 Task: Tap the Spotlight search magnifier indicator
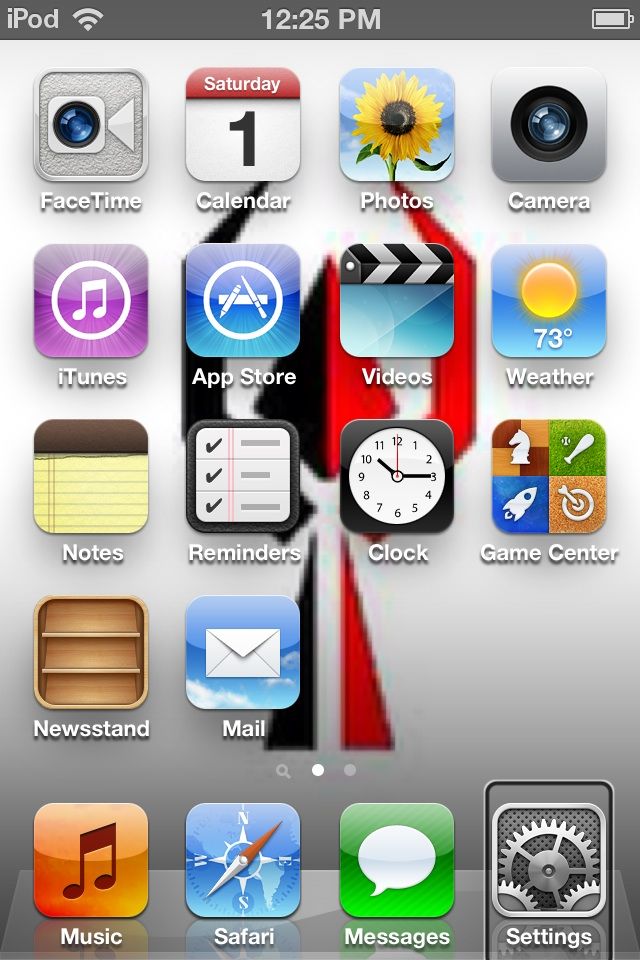(x=284, y=771)
